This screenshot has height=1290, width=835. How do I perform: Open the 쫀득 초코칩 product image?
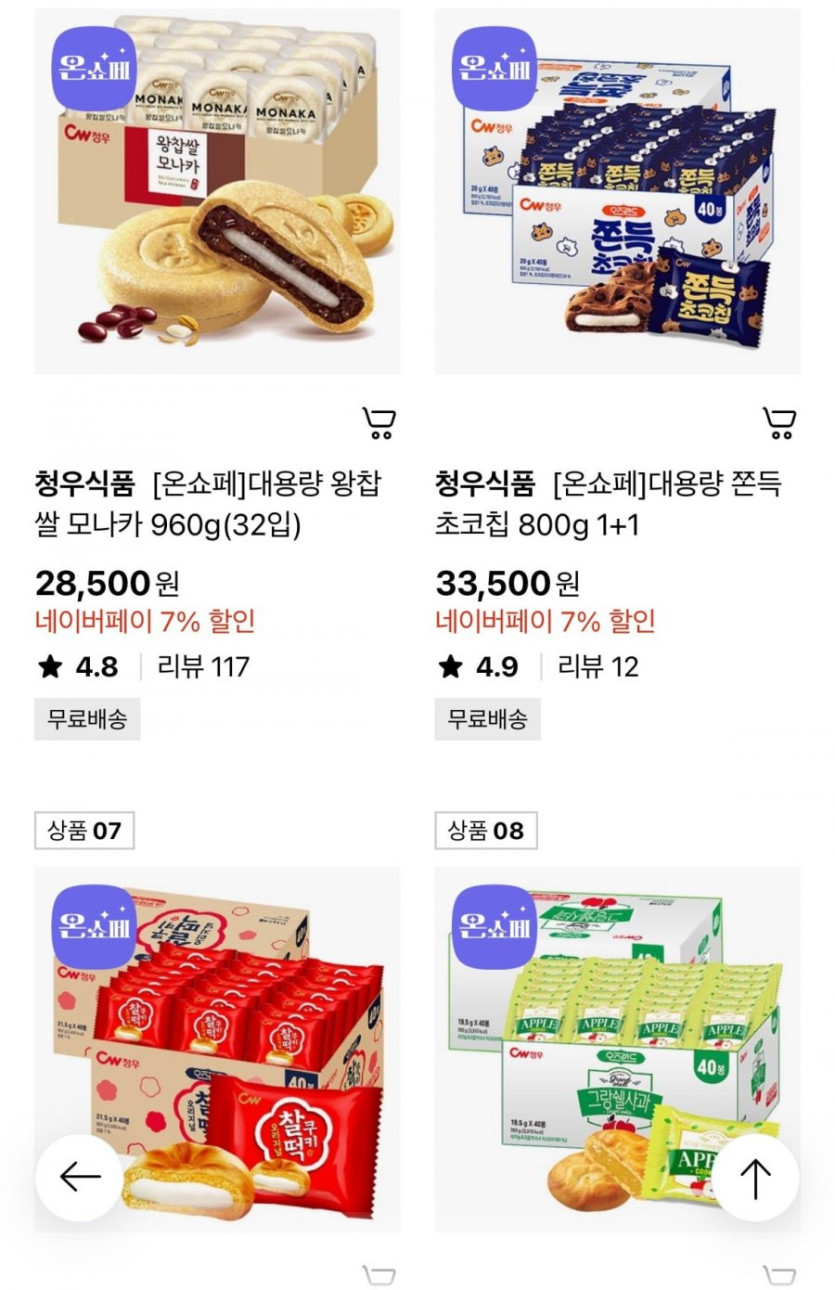[617, 192]
